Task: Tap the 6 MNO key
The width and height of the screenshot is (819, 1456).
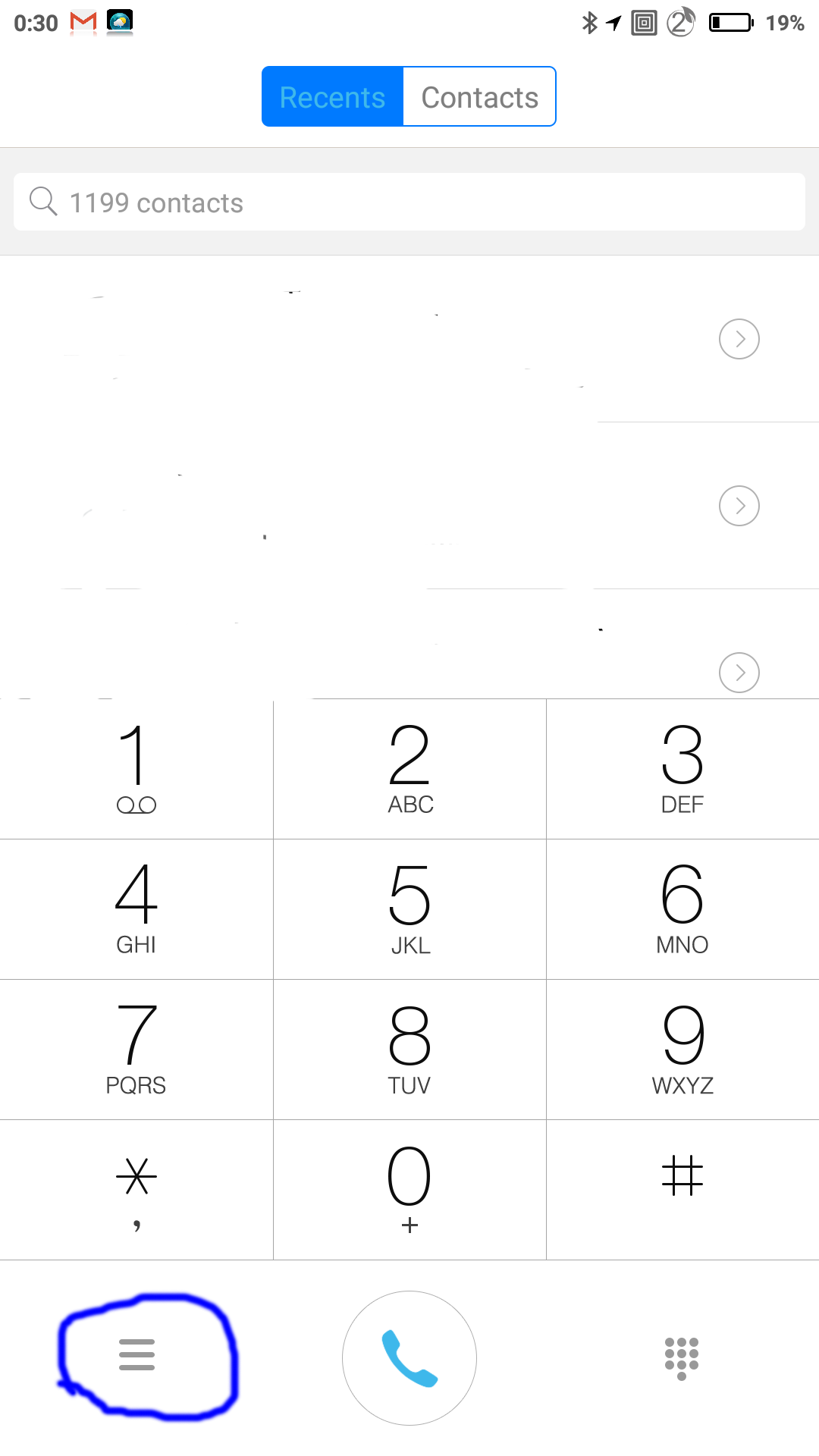Action: [x=682, y=908]
